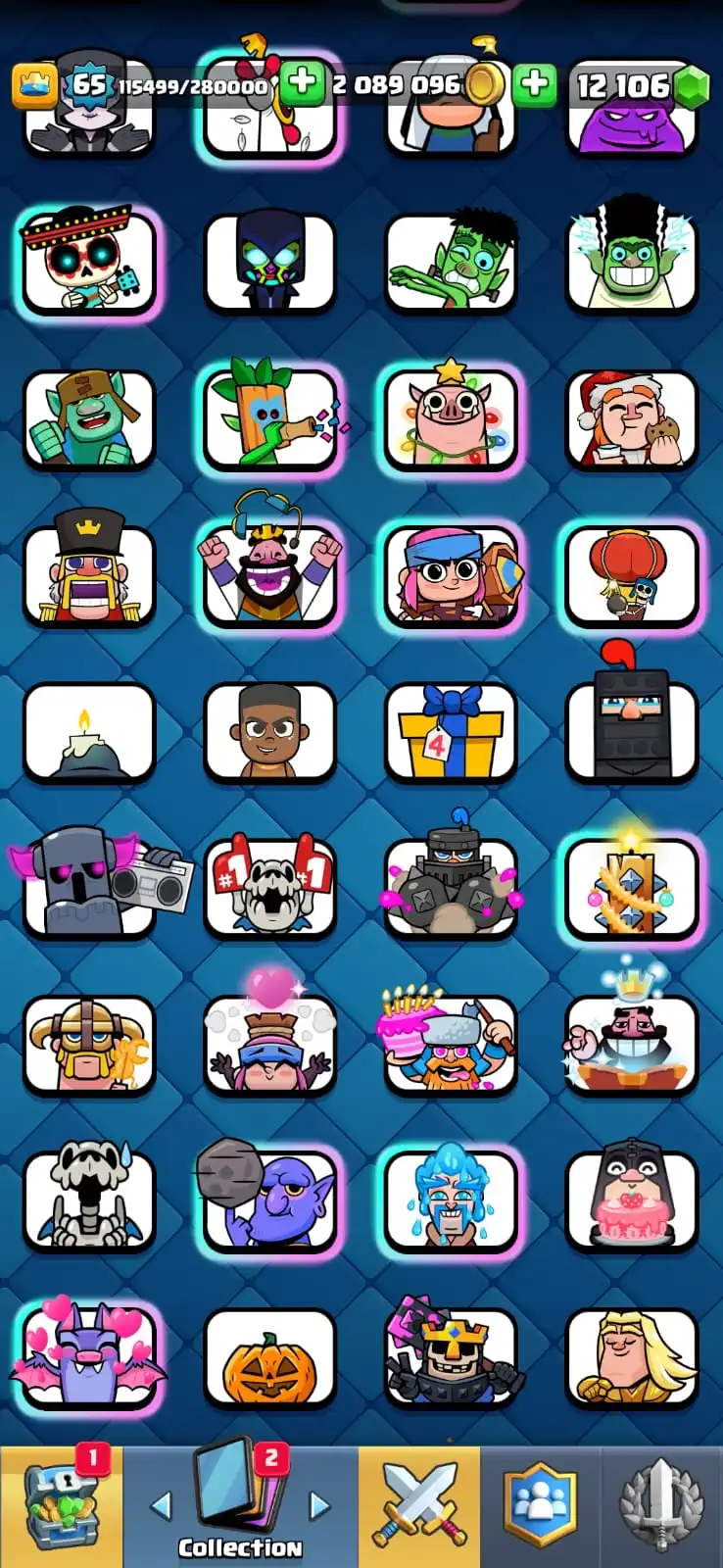The height and width of the screenshot is (1568, 723).
Task: Switch to the Battle crossed swords tab
Action: tap(419, 1507)
